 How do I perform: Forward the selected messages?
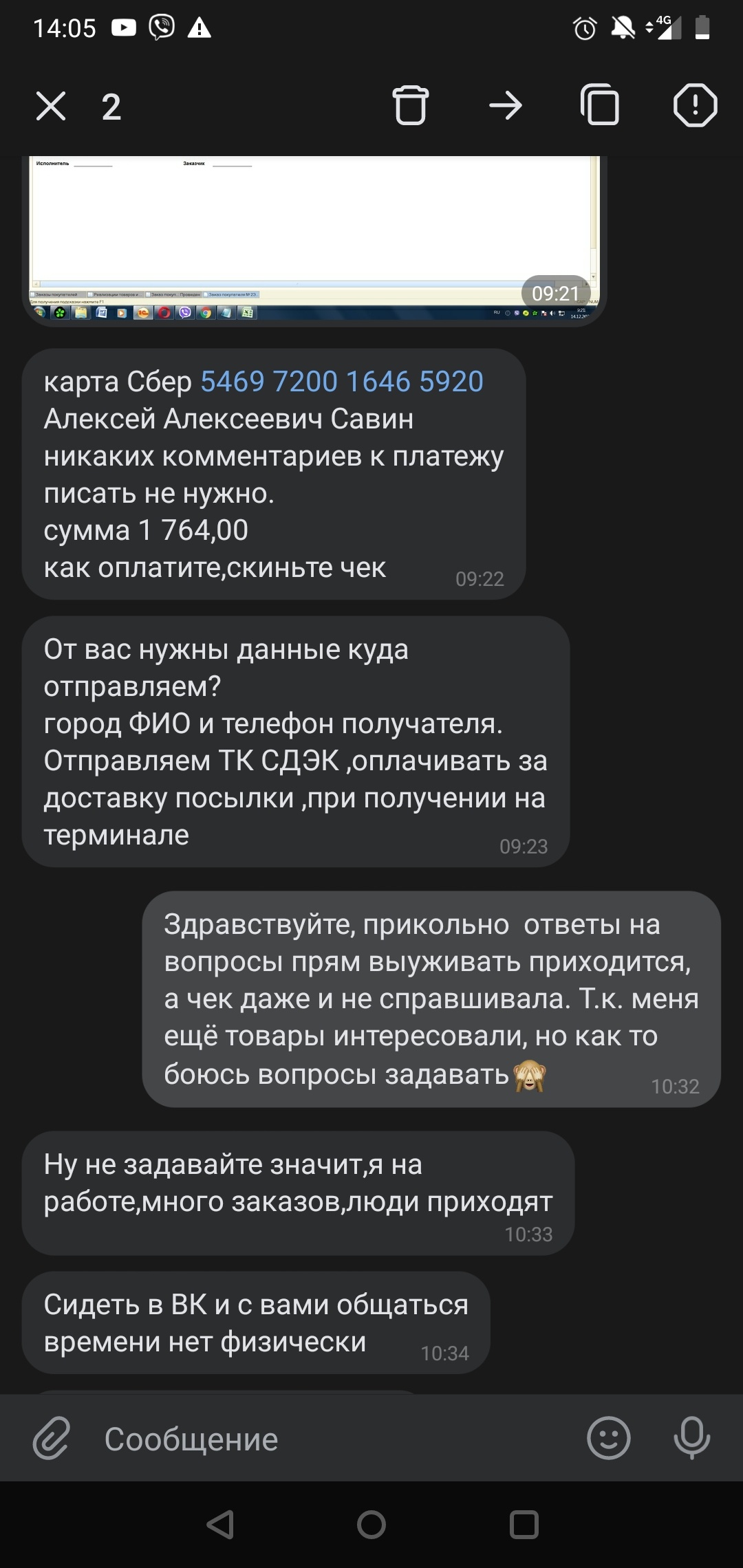click(x=506, y=106)
